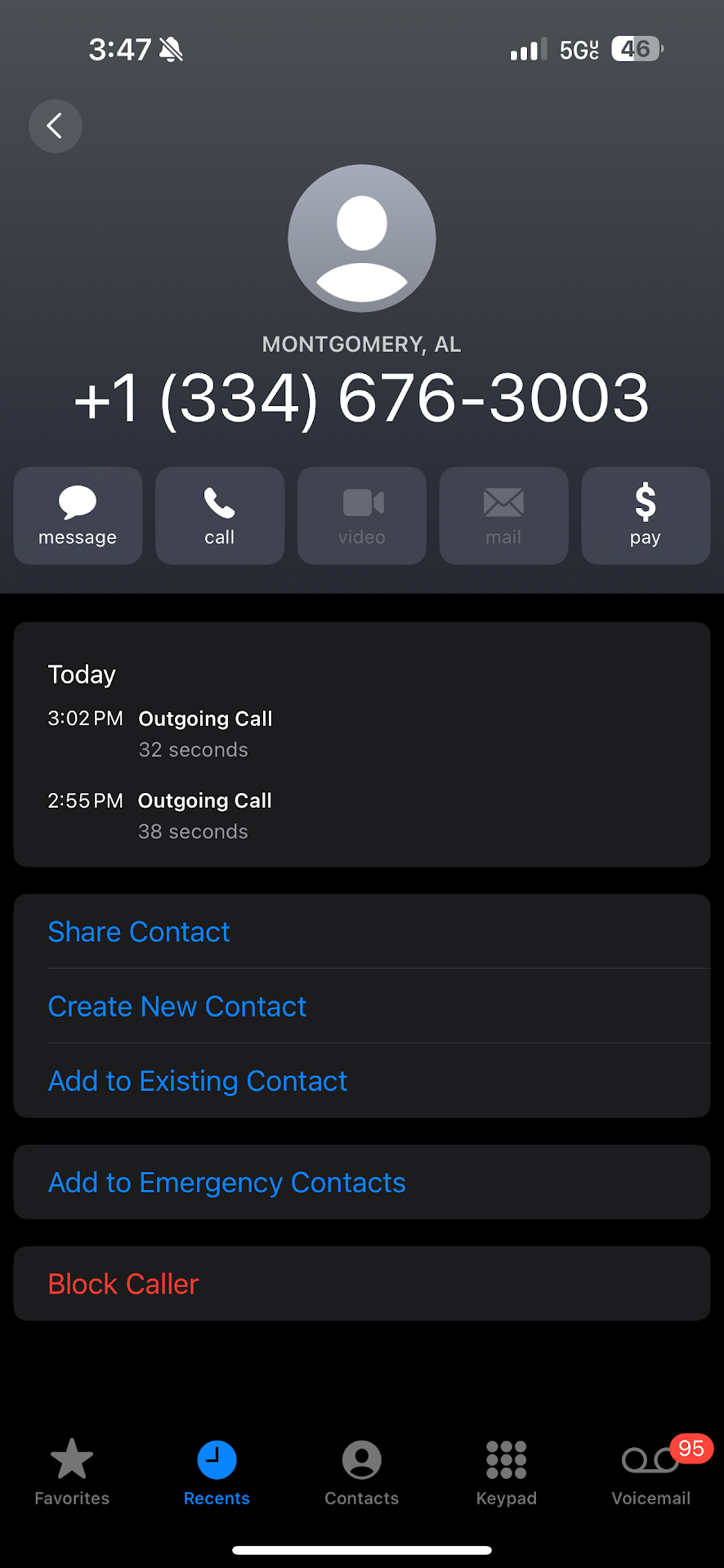Select Add to Existing Contact

[198, 1080]
